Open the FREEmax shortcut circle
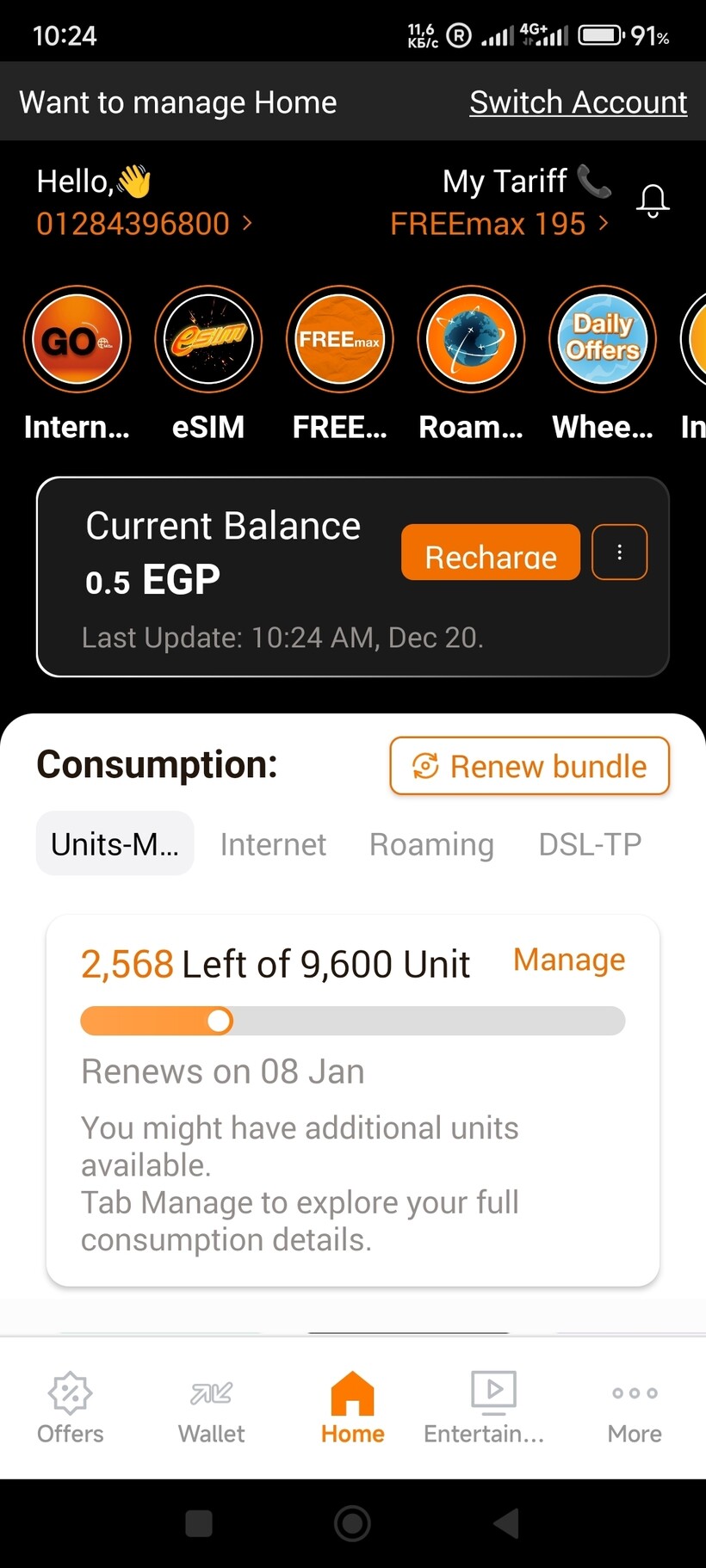 pos(340,339)
